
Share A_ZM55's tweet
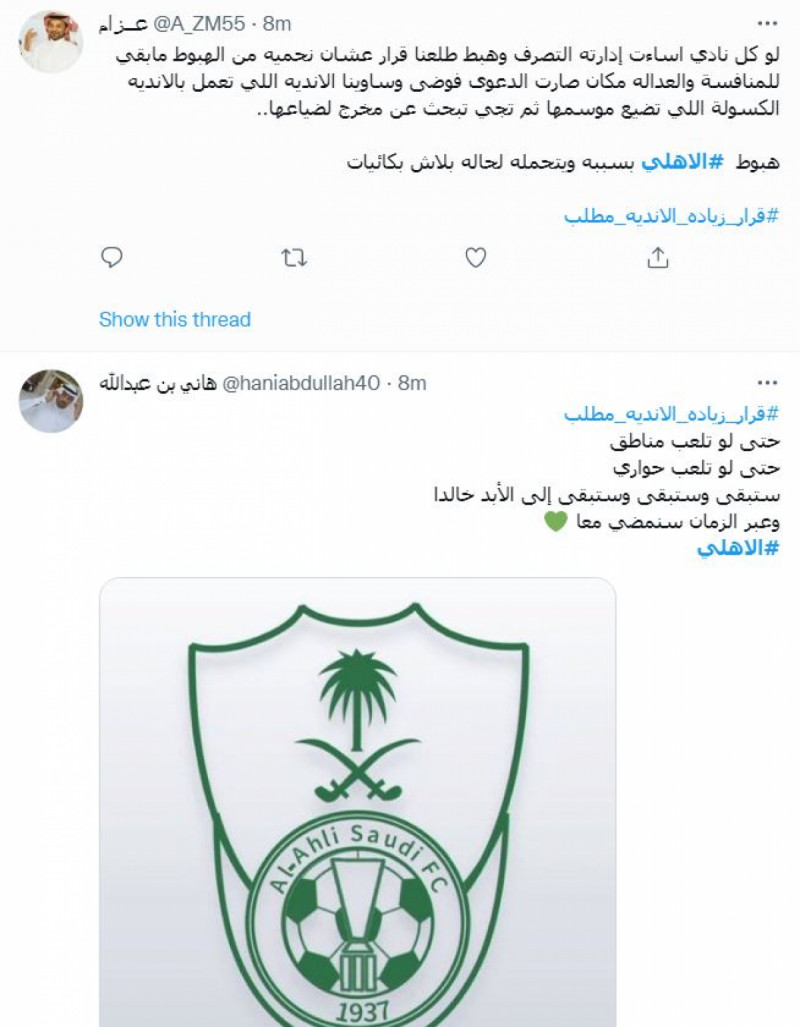pyautogui.click(x=658, y=258)
